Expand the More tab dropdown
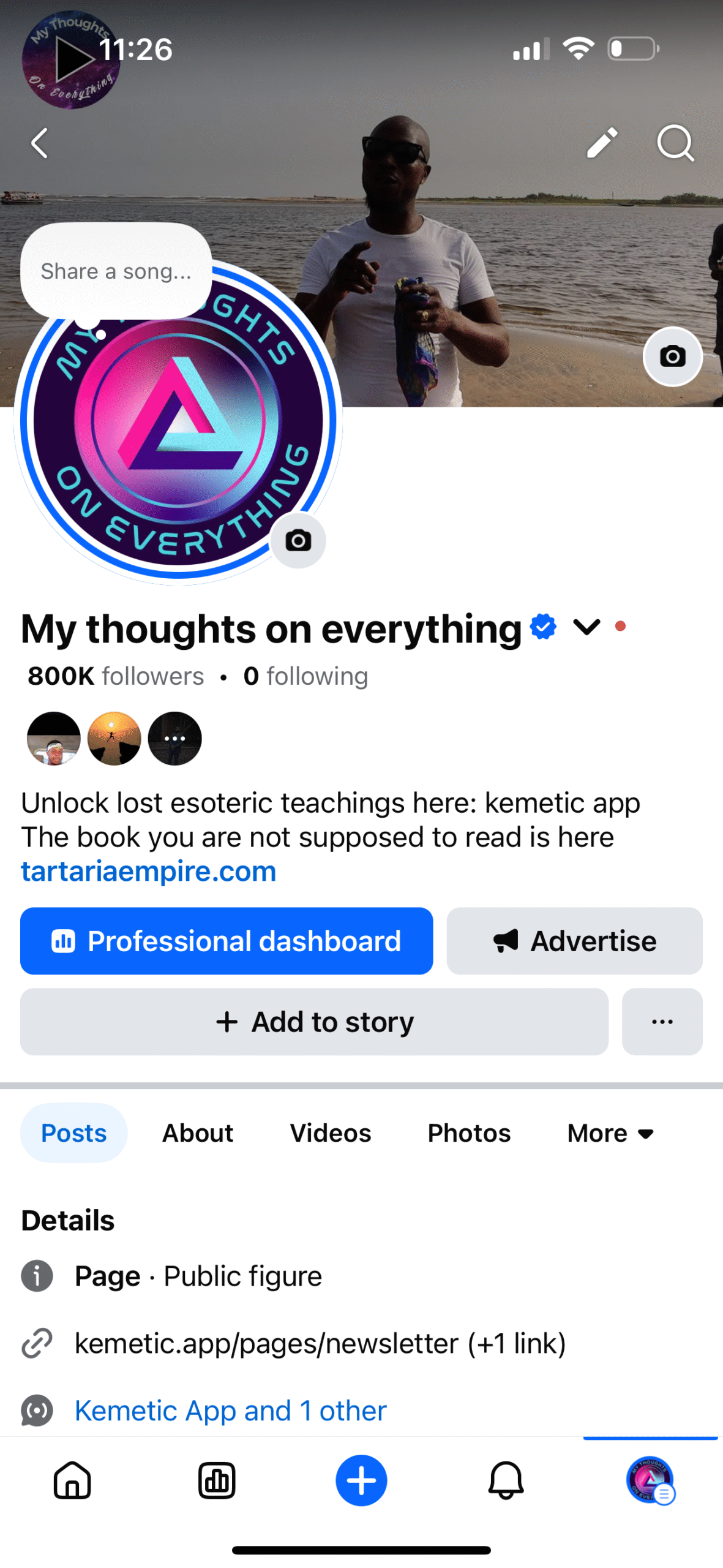Screen dimensions: 723x1568 click(x=610, y=1133)
